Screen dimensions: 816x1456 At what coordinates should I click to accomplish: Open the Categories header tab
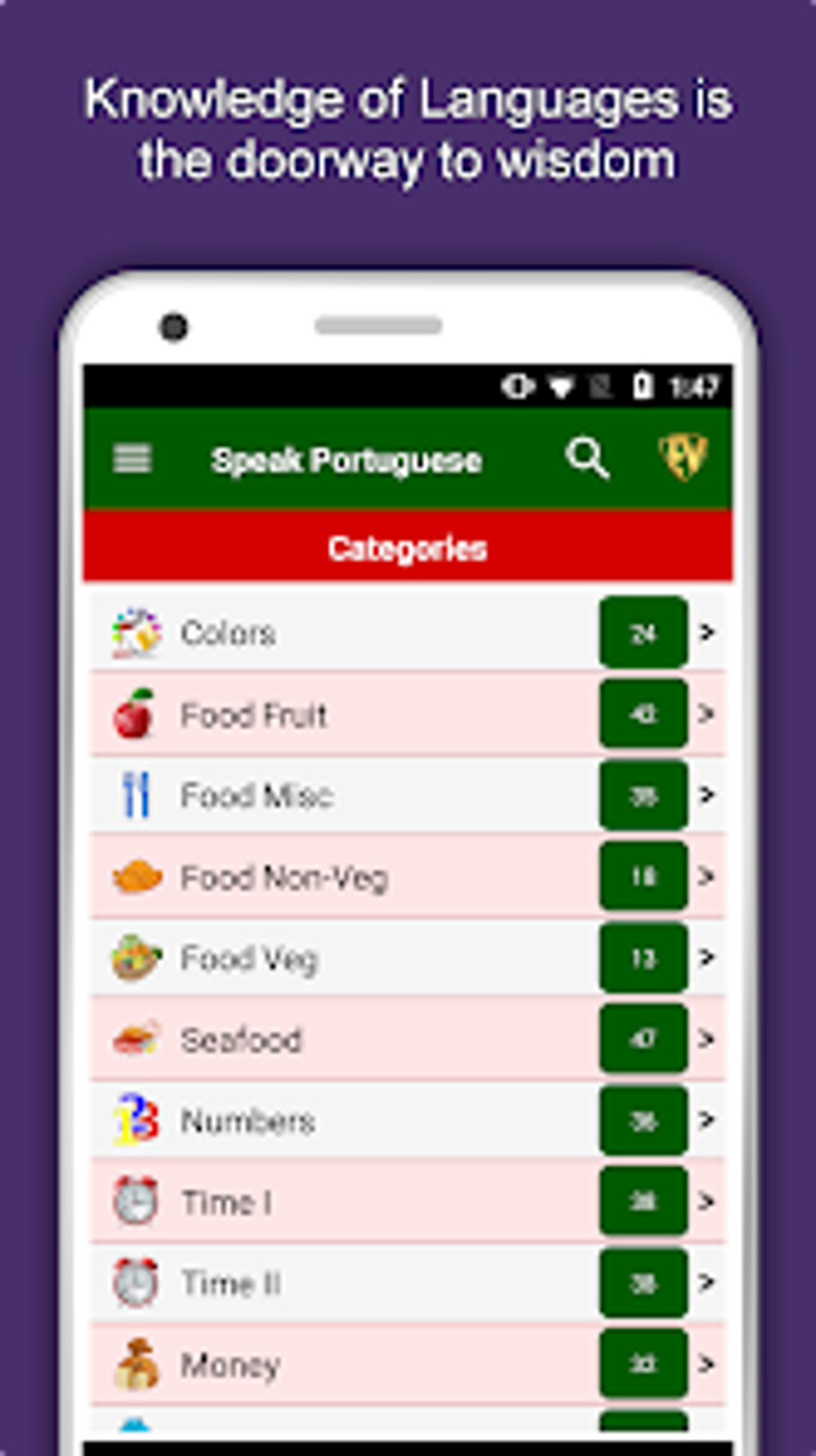(407, 548)
